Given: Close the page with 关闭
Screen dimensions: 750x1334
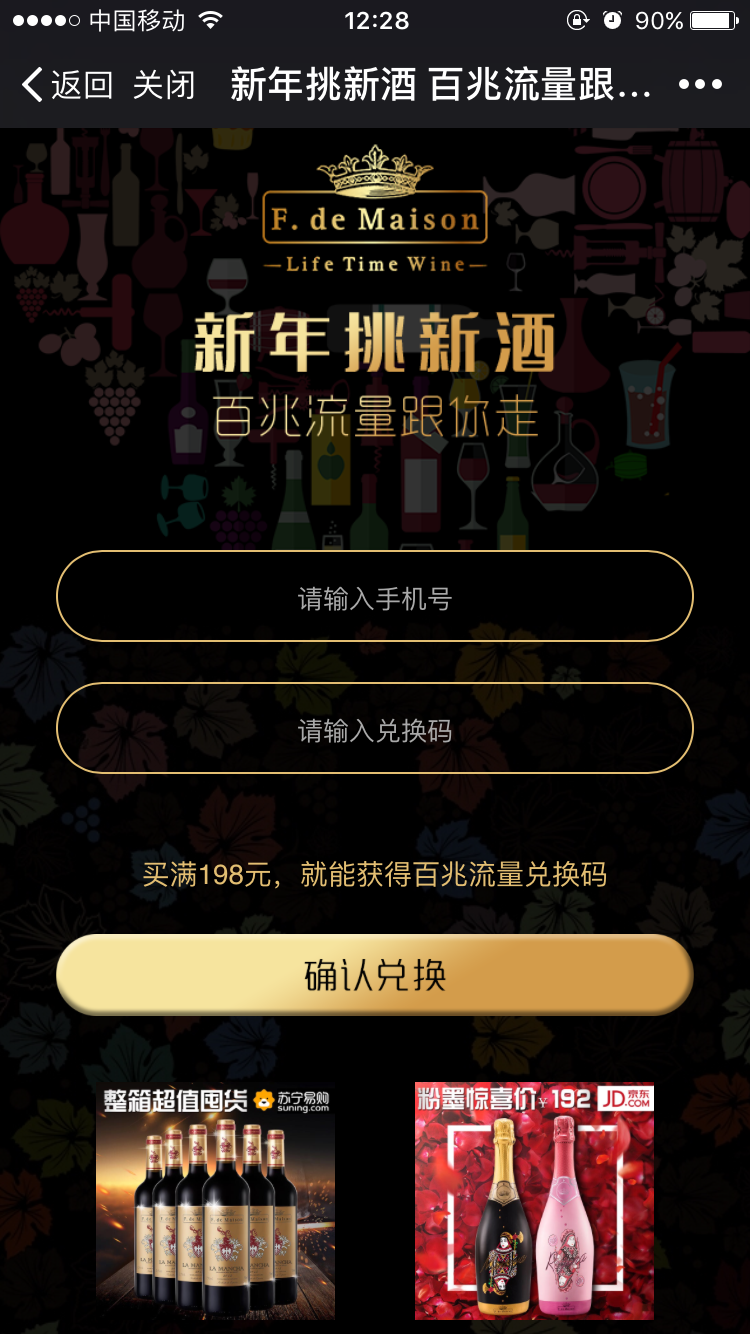Looking at the screenshot, I should coord(164,85).
